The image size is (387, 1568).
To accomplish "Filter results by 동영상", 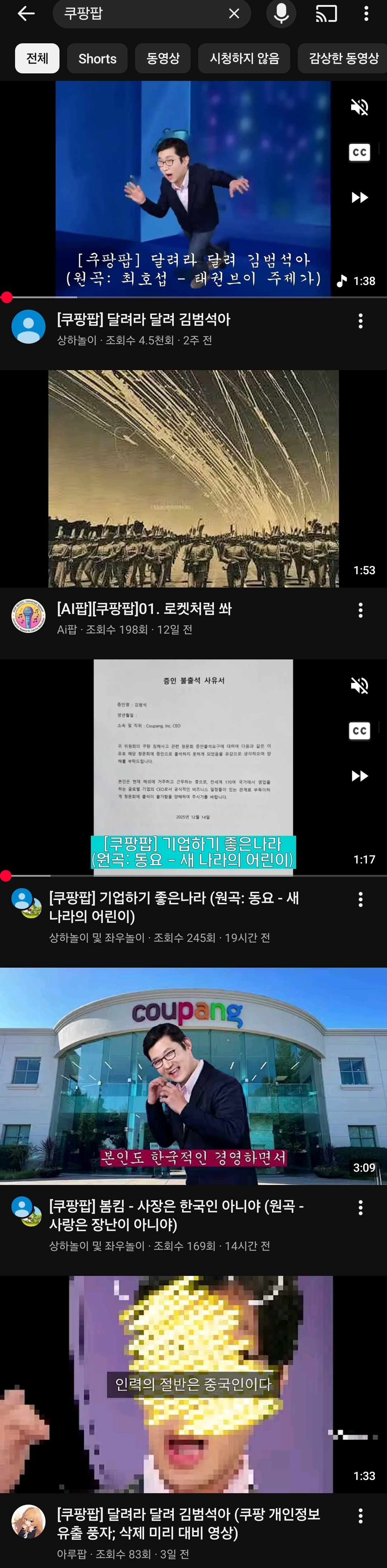I will (x=163, y=58).
